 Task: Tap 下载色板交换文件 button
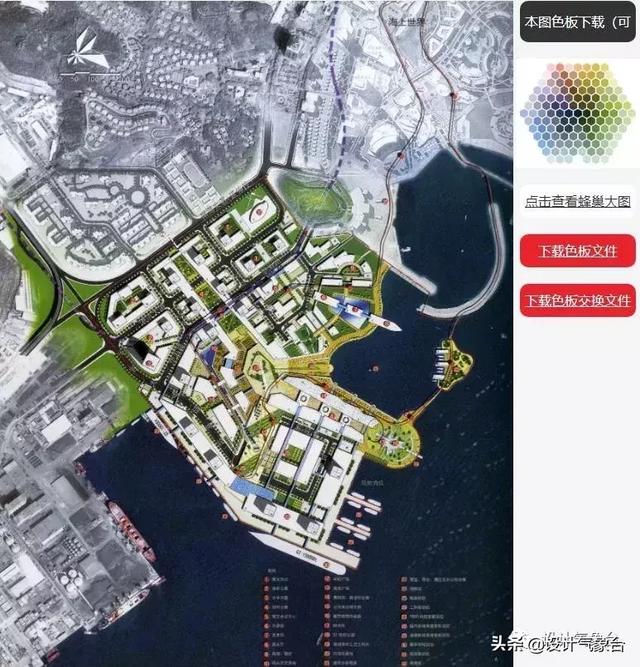pyautogui.click(x=578, y=300)
